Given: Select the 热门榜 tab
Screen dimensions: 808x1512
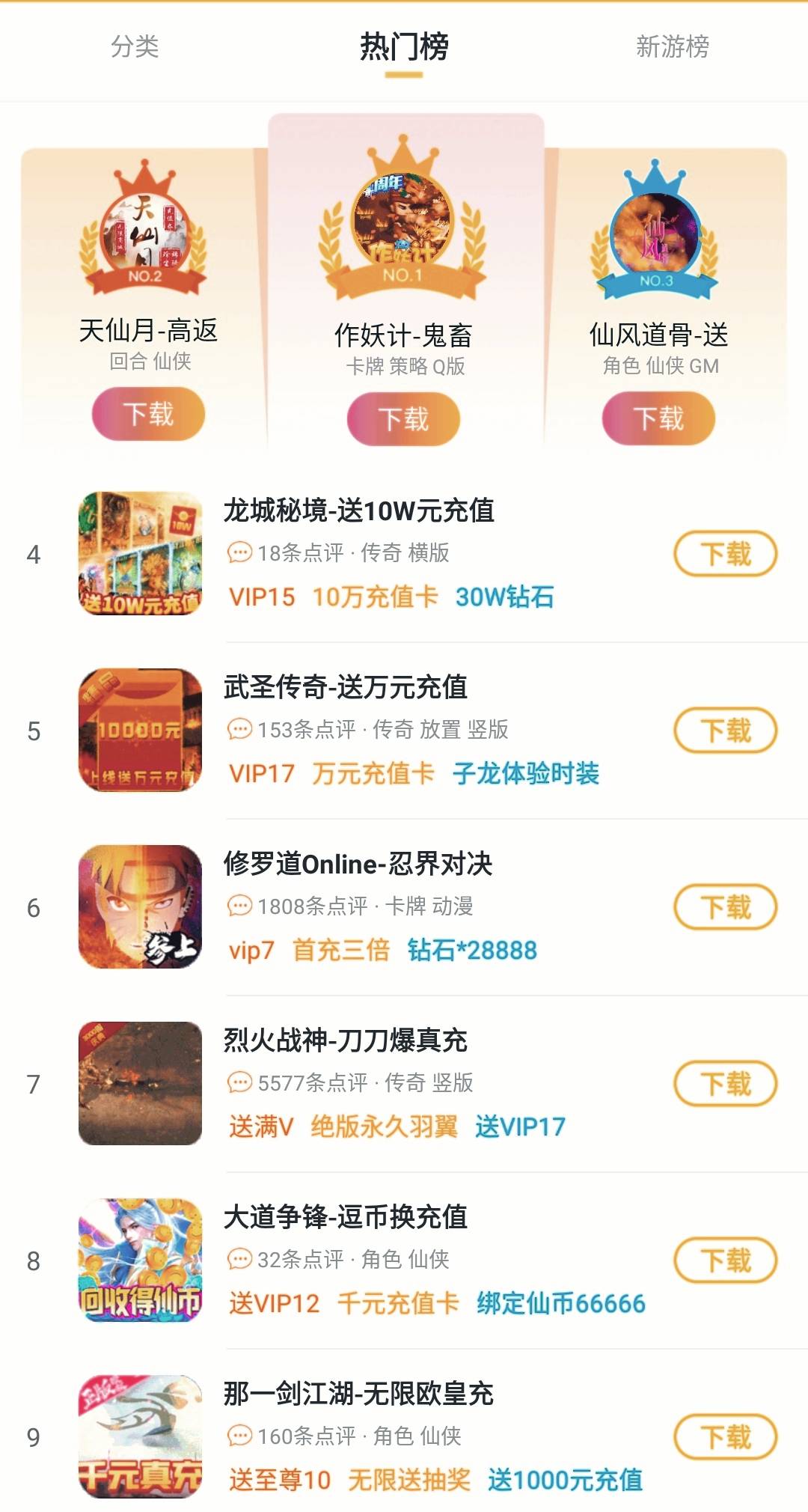Looking at the screenshot, I should tap(404, 46).
